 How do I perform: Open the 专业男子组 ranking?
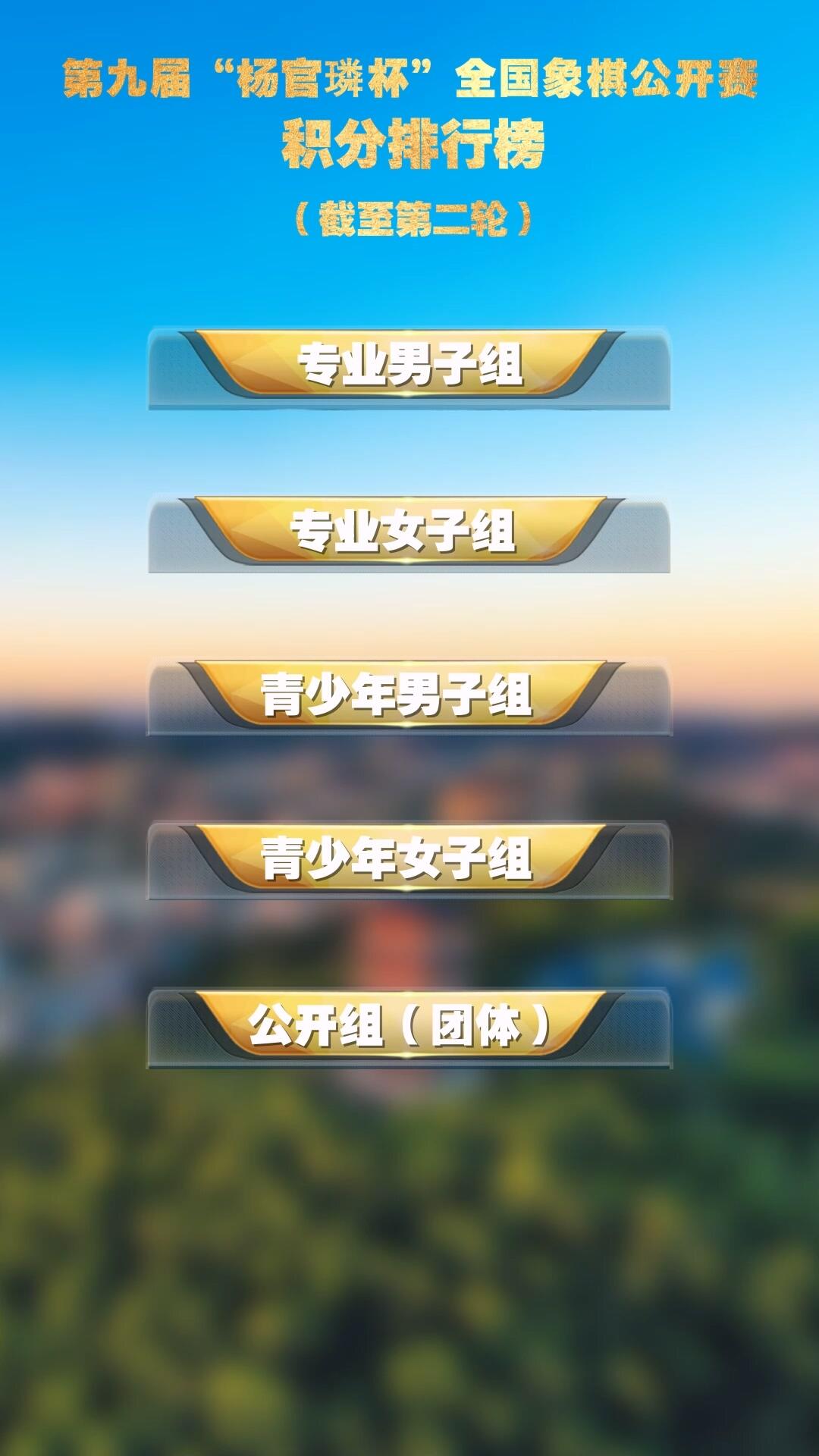[409, 366]
